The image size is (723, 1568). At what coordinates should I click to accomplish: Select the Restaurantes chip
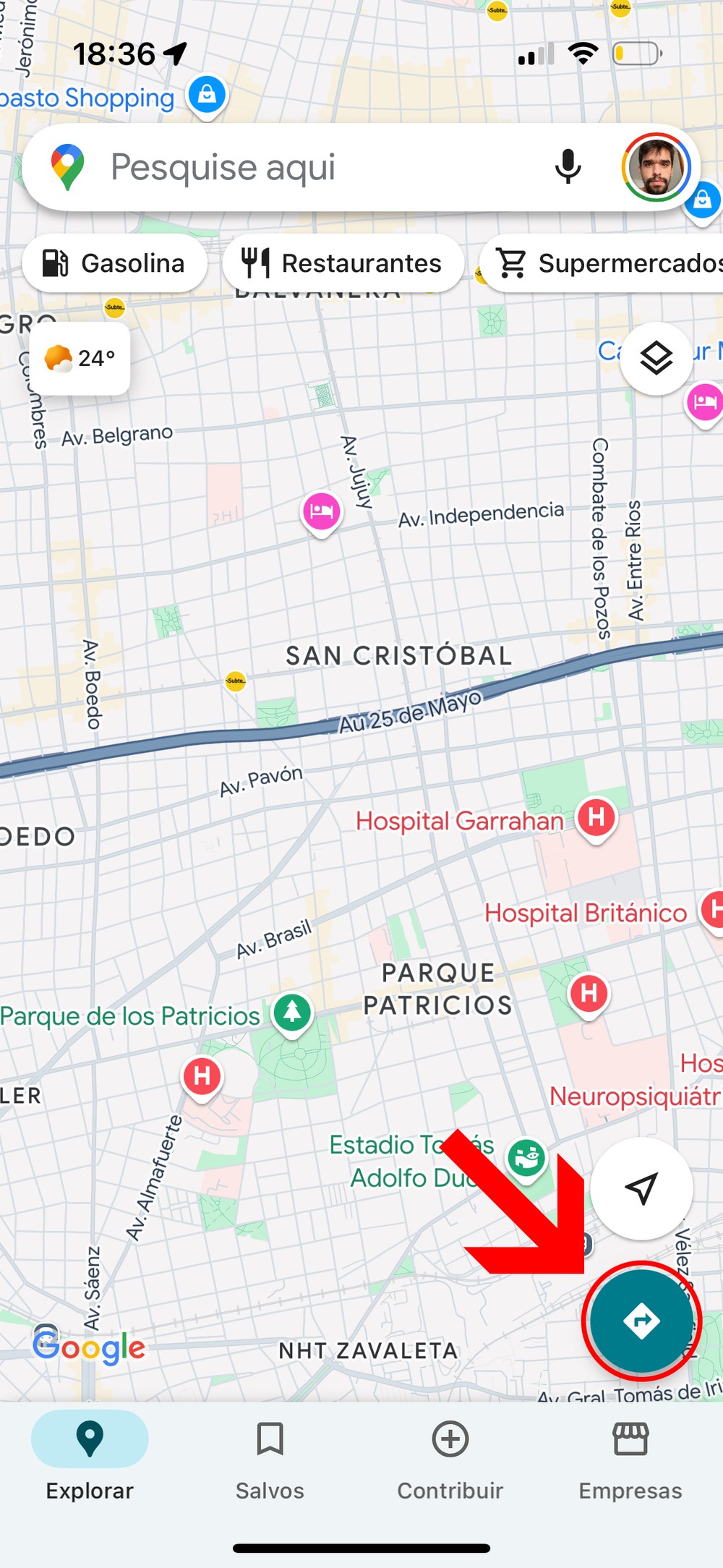click(x=343, y=263)
